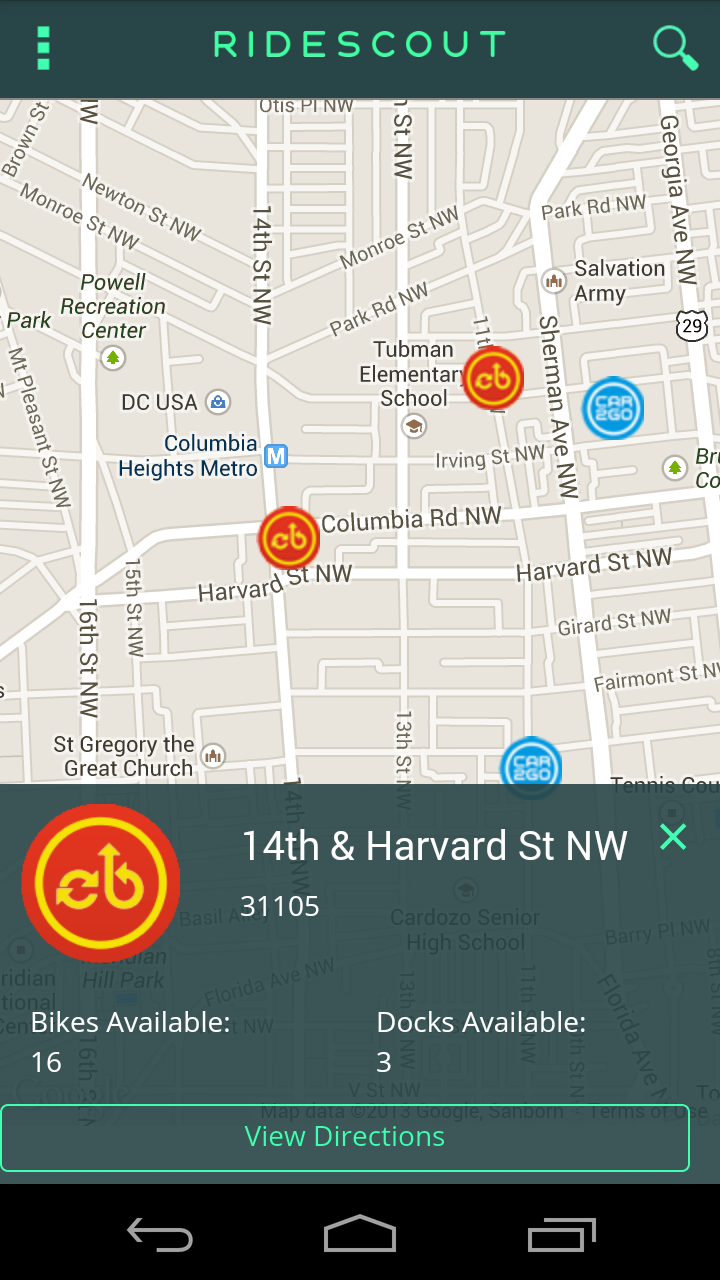720x1280 pixels.
Task: Select the bikeshare marker at Columbia Rd NW
Action: (289, 537)
